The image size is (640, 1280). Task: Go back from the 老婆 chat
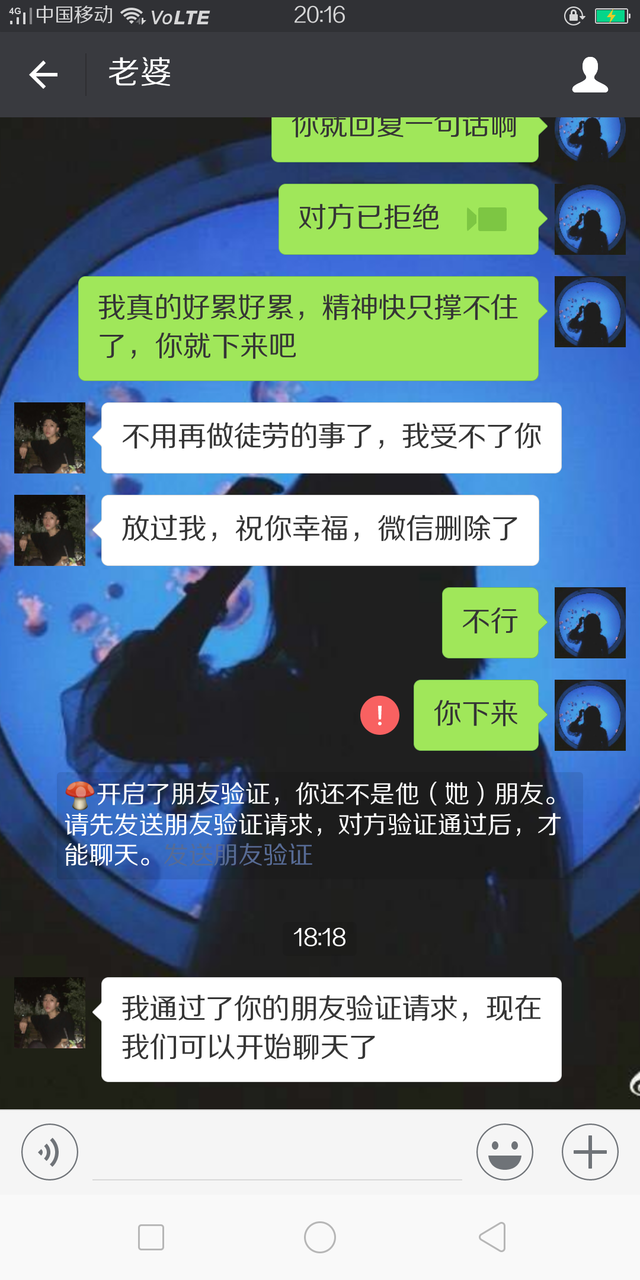(x=43, y=74)
